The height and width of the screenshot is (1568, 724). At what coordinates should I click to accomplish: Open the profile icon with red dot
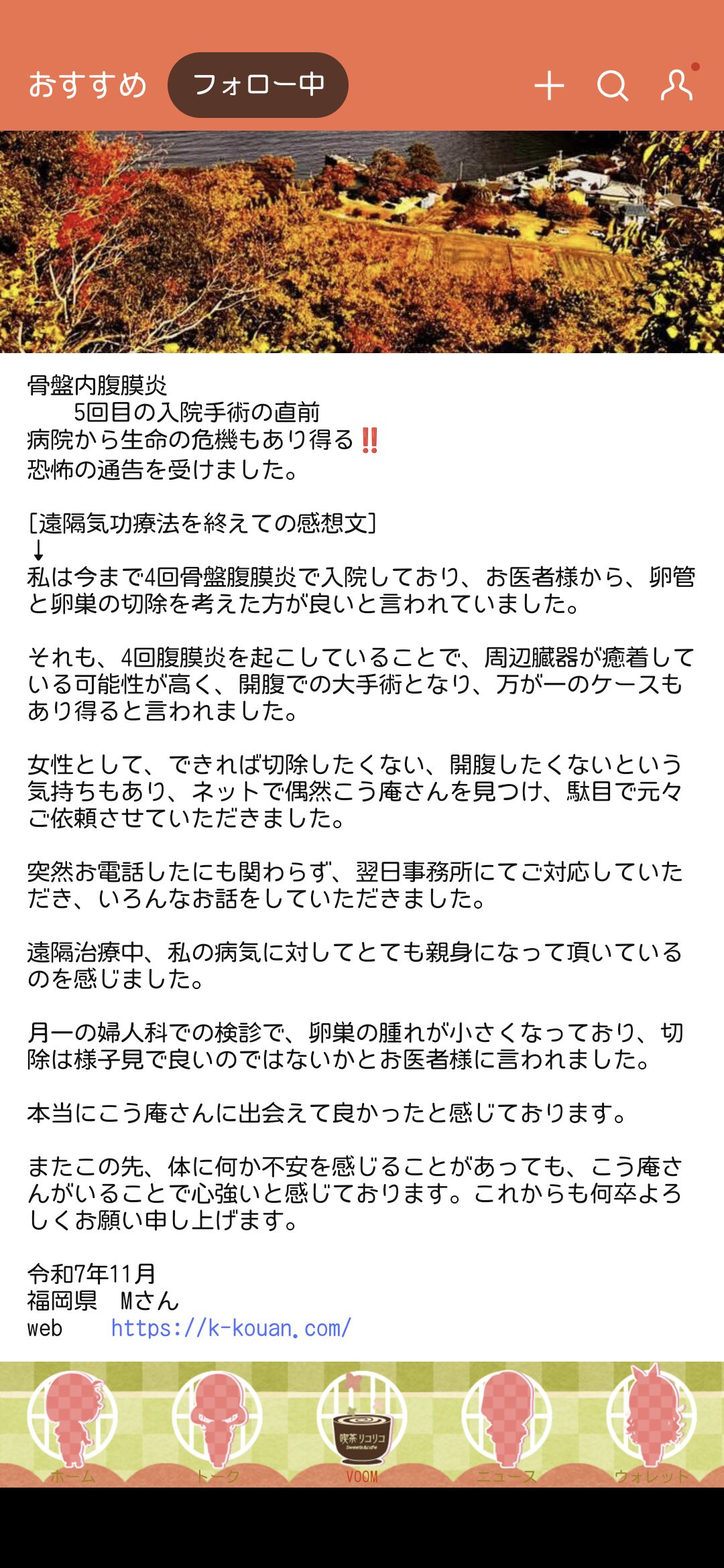tap(676, 85)
